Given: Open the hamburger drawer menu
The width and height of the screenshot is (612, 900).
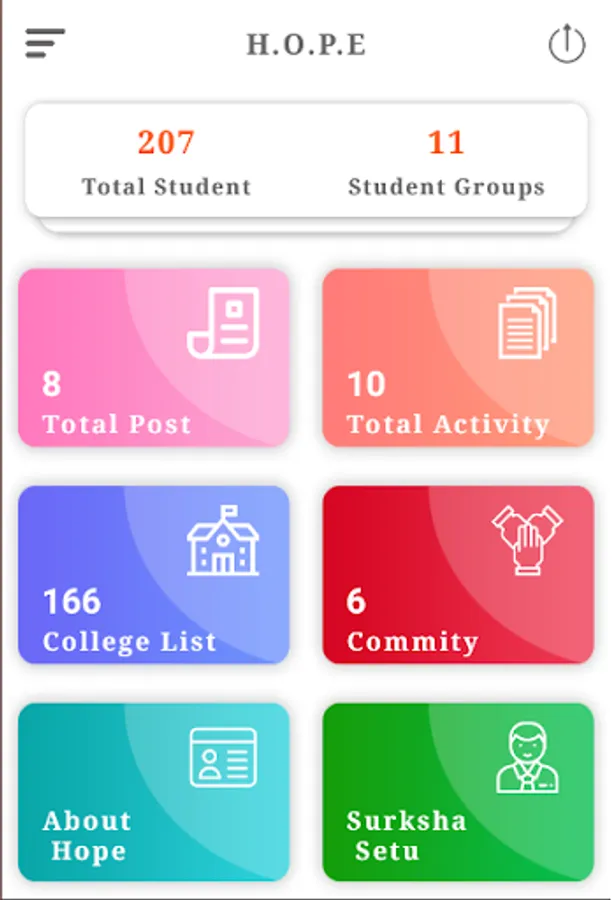Looking at the screenshot, I should 45,43.
